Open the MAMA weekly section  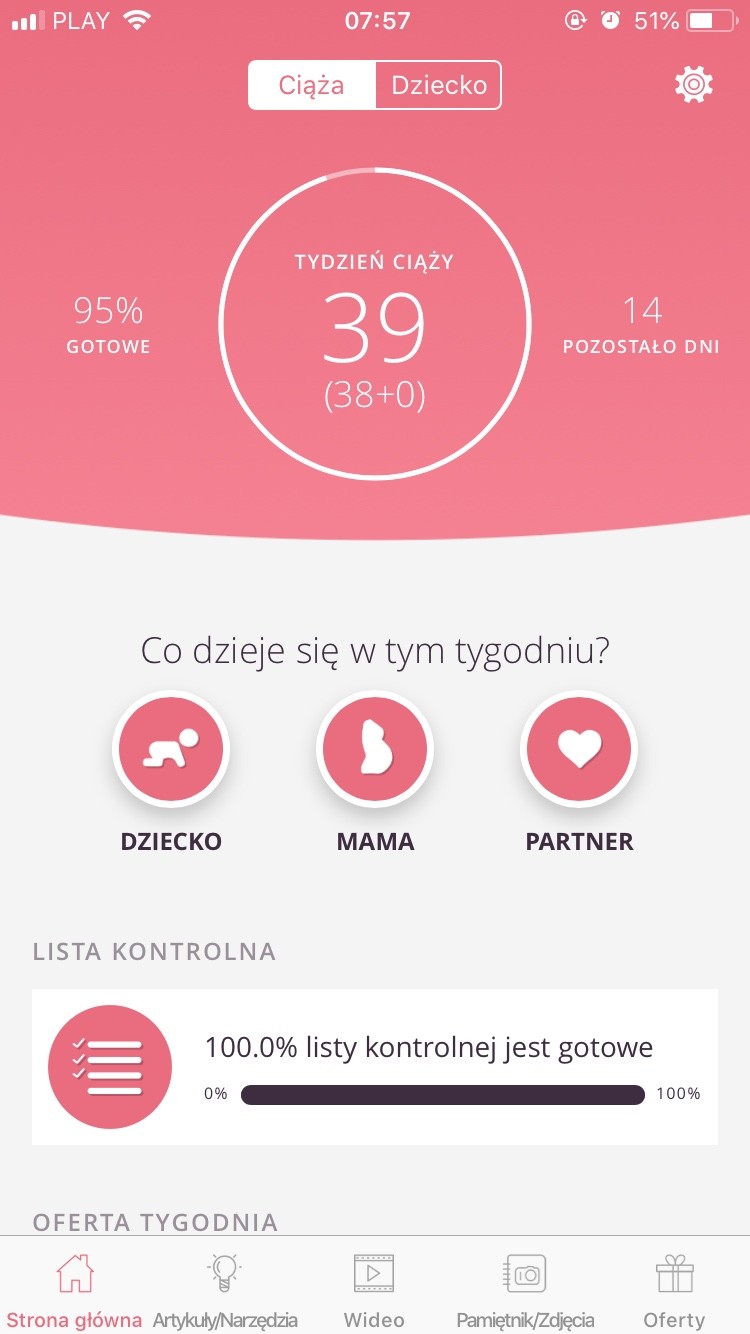(x=375, y=749)
